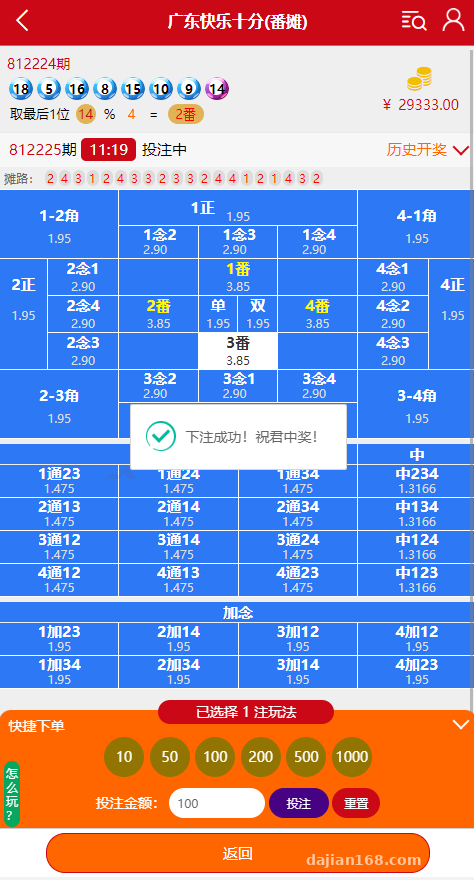Choose the 2番 bet cell

159,314
